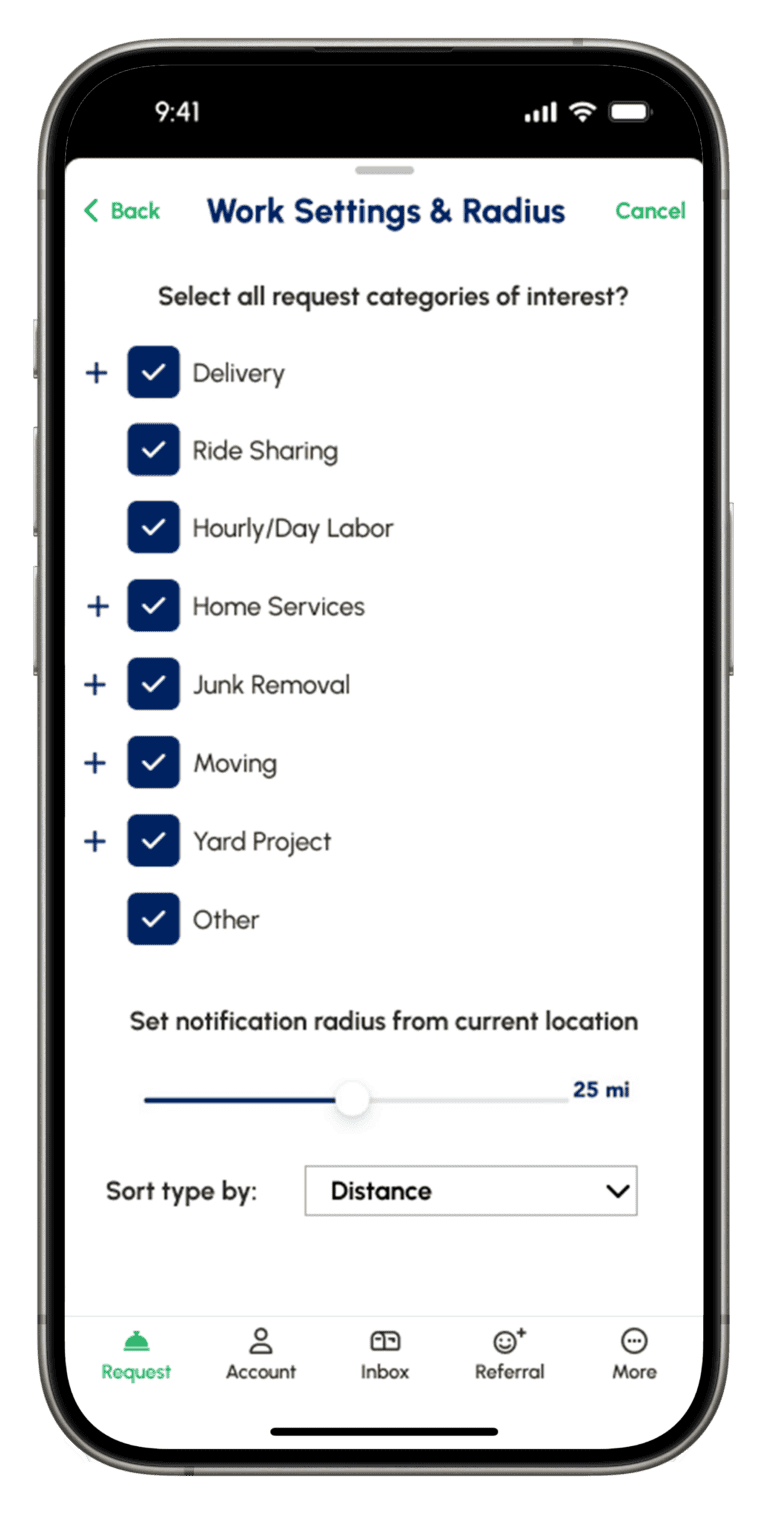Expand the Home Services subcategories
This screenshot has width=768, height=1514.
coord(96,606)
